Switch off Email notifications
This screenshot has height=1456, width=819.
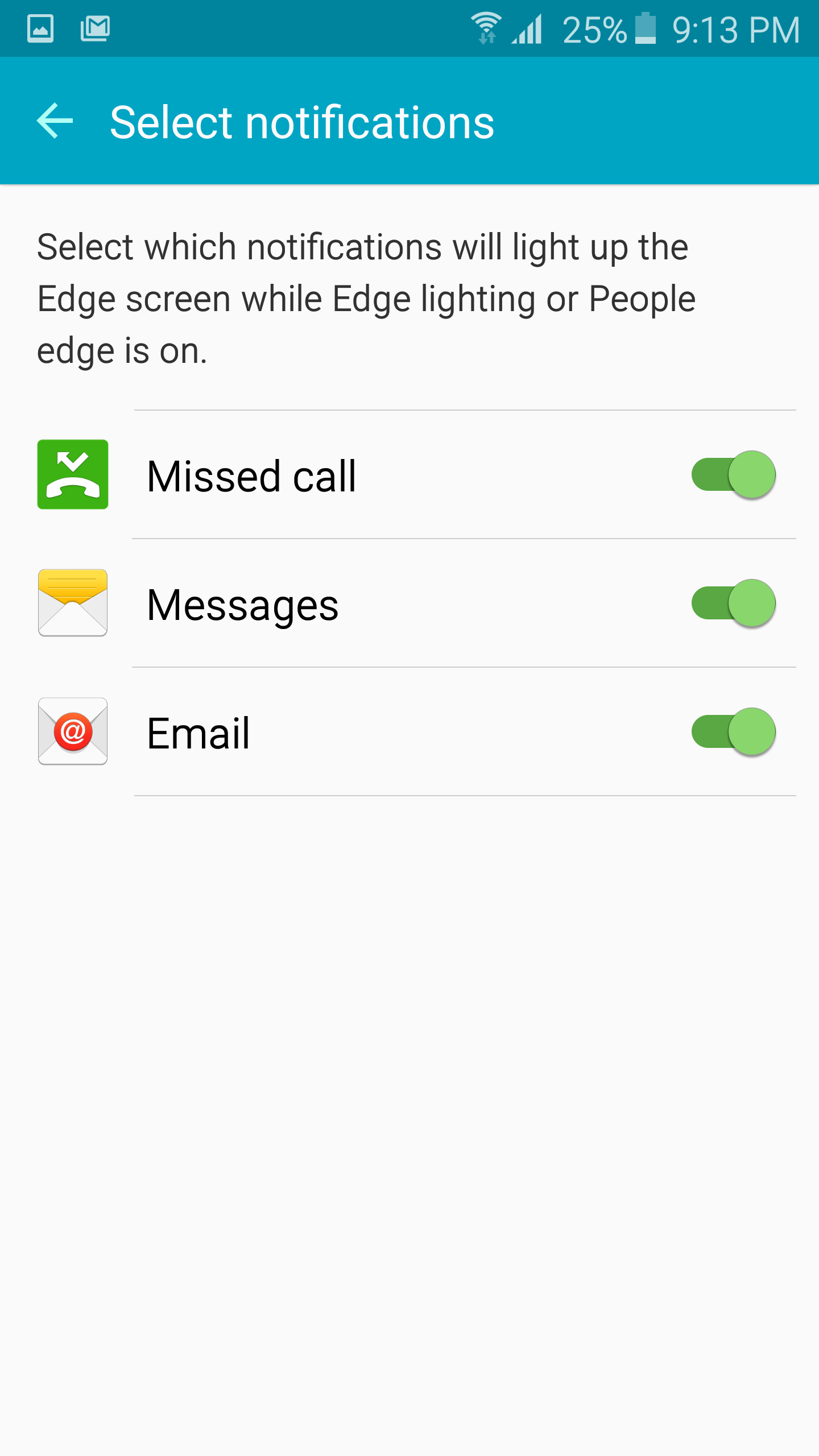(x=734, y=731)
